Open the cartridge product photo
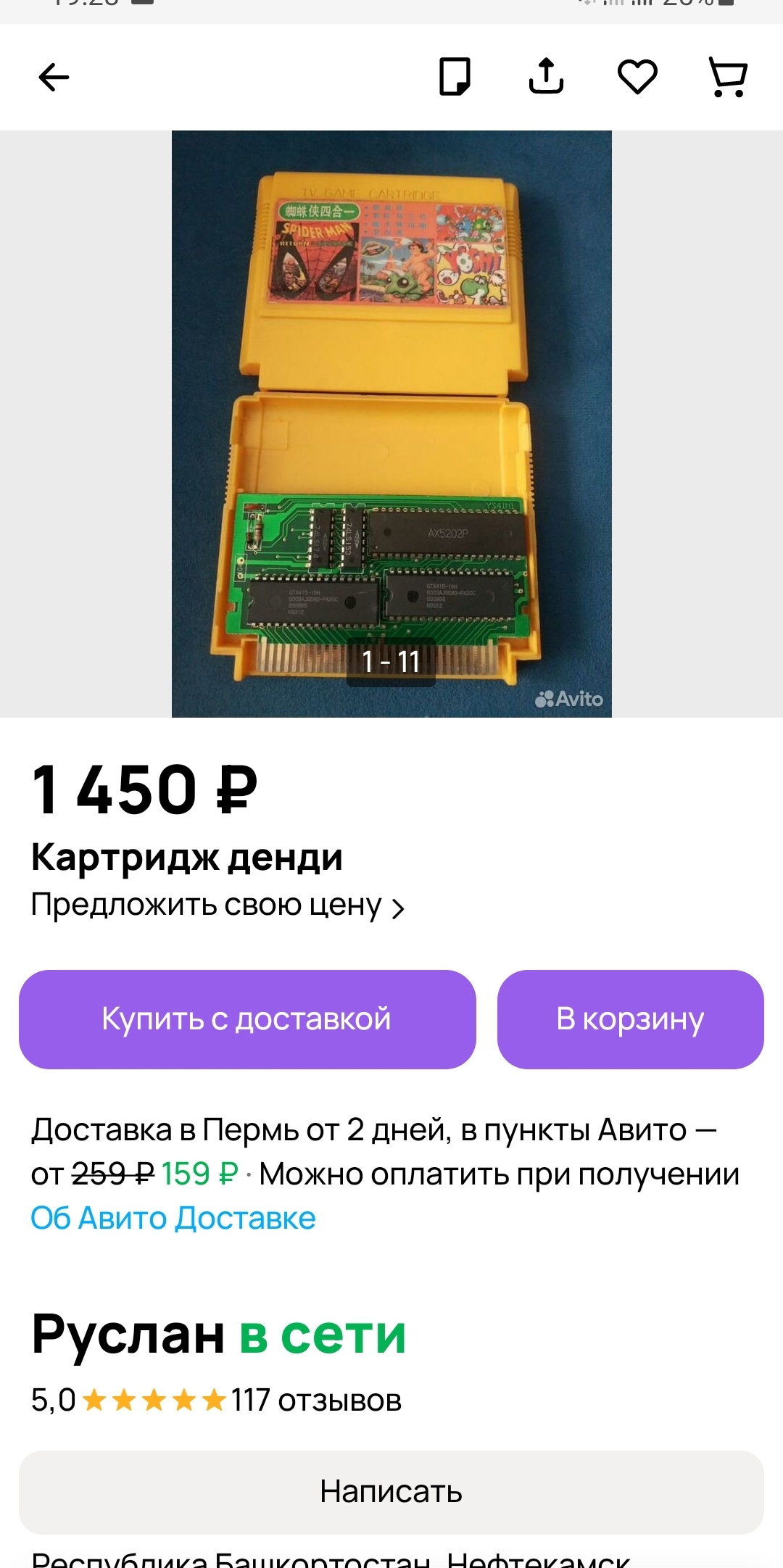This screenshot has height=1568, width=783. point(391,424)
